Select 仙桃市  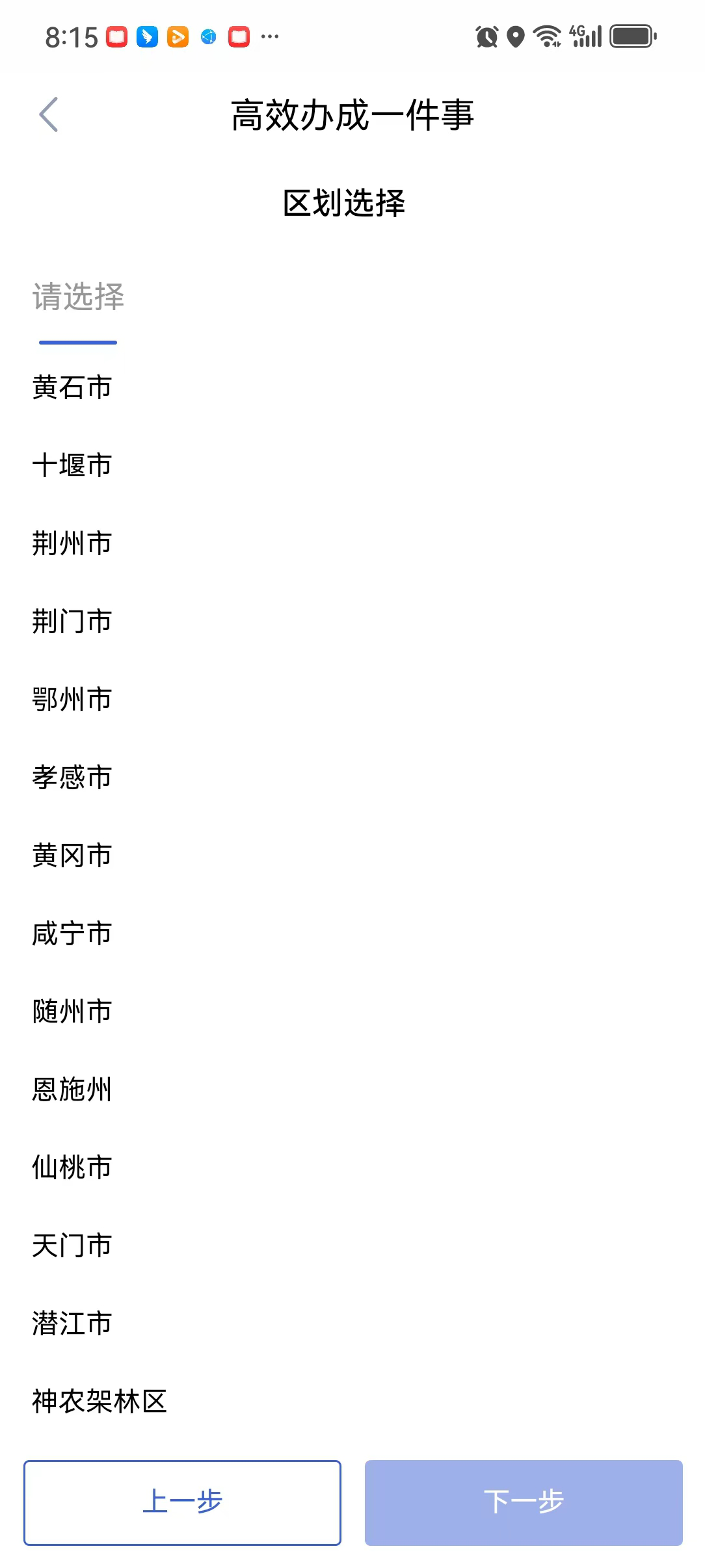[x=72, y=1168]
